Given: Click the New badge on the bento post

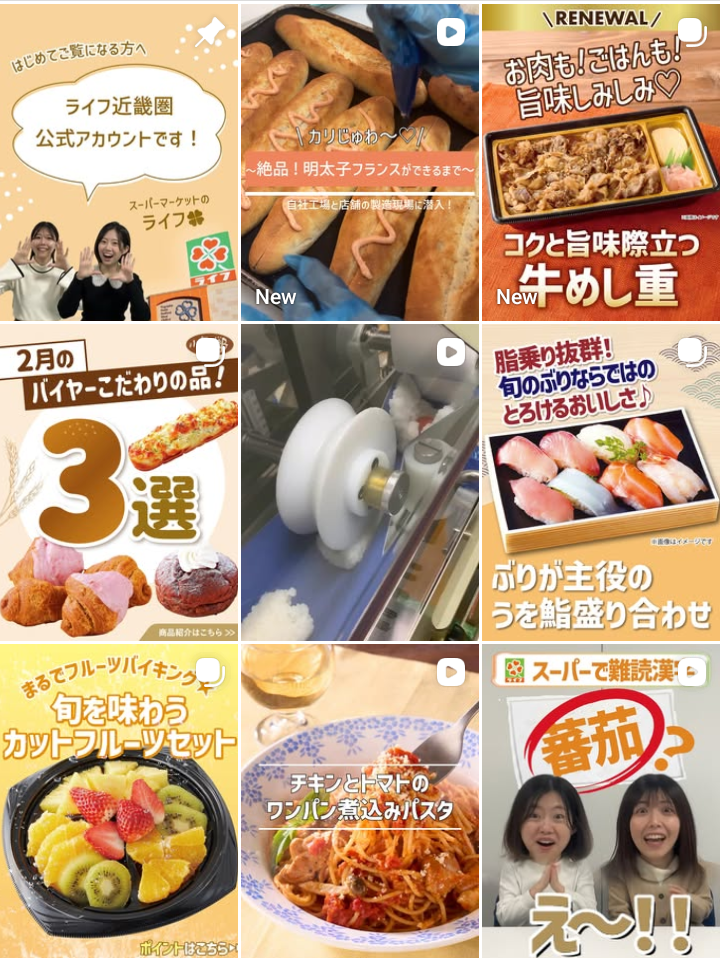Looking at the screenshot, I should click(517, 297).
